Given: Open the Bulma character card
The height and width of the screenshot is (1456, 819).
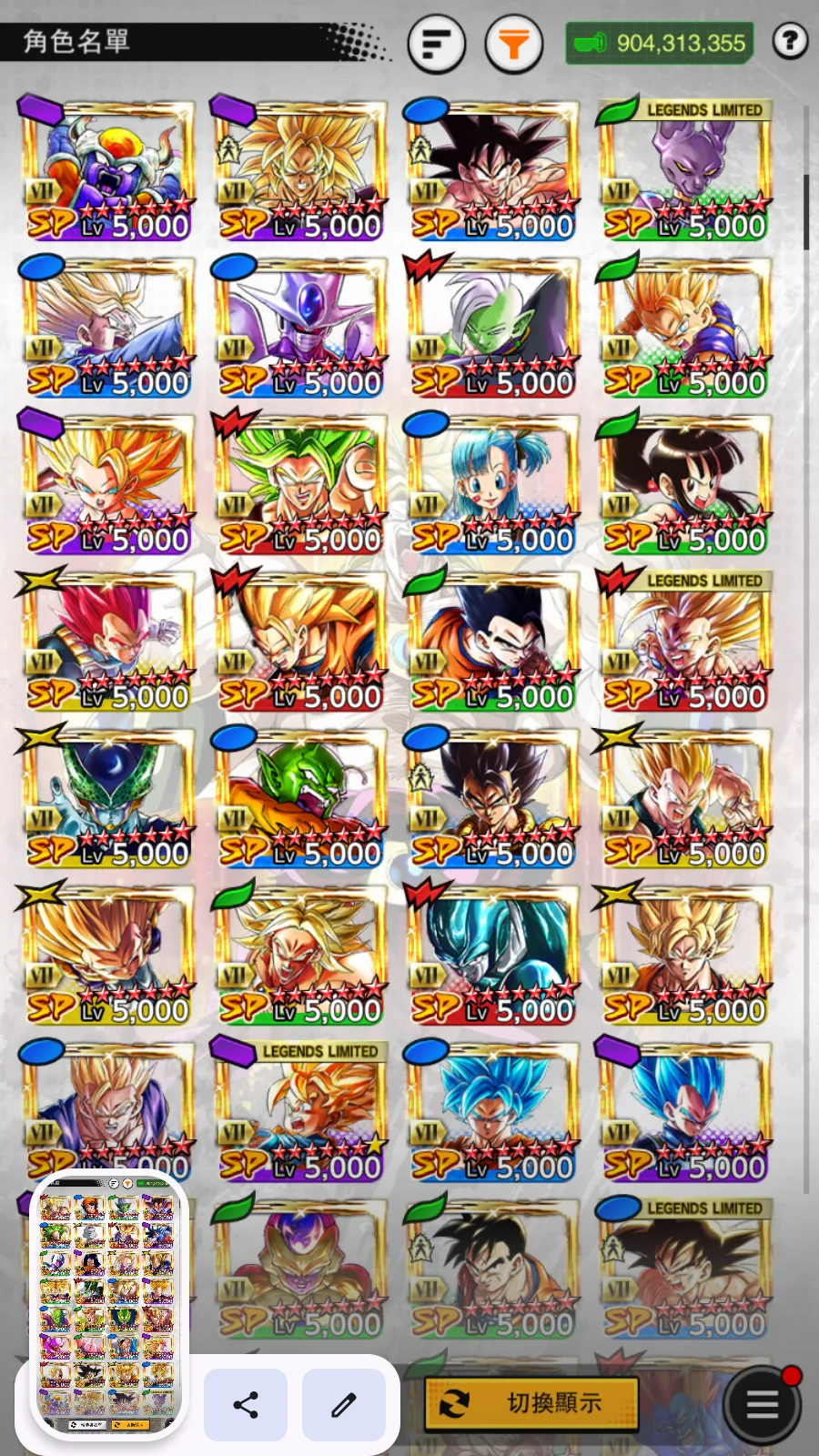Looking at the screenshot, I should point(491,484).
